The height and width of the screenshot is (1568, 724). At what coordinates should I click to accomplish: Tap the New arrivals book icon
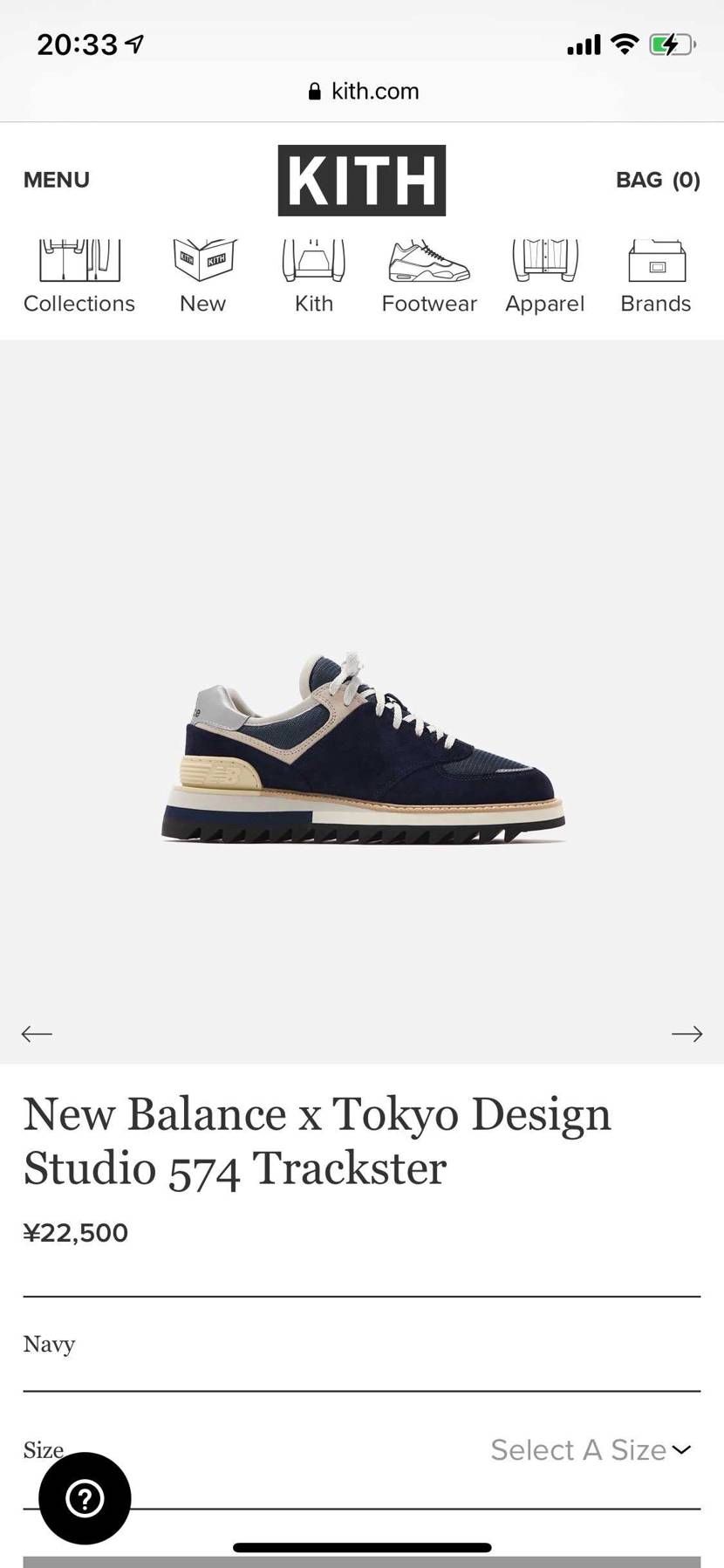[202, 260]
